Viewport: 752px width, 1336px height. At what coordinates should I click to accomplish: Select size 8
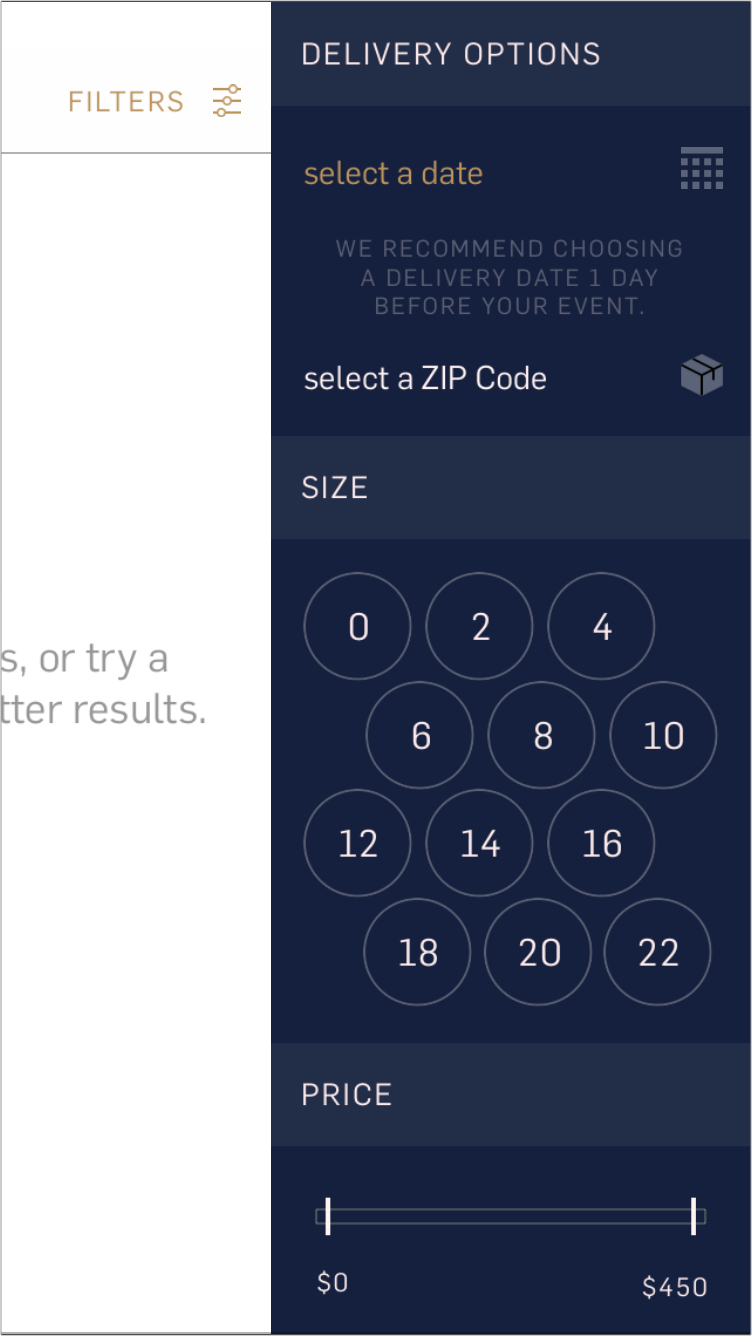542,736
